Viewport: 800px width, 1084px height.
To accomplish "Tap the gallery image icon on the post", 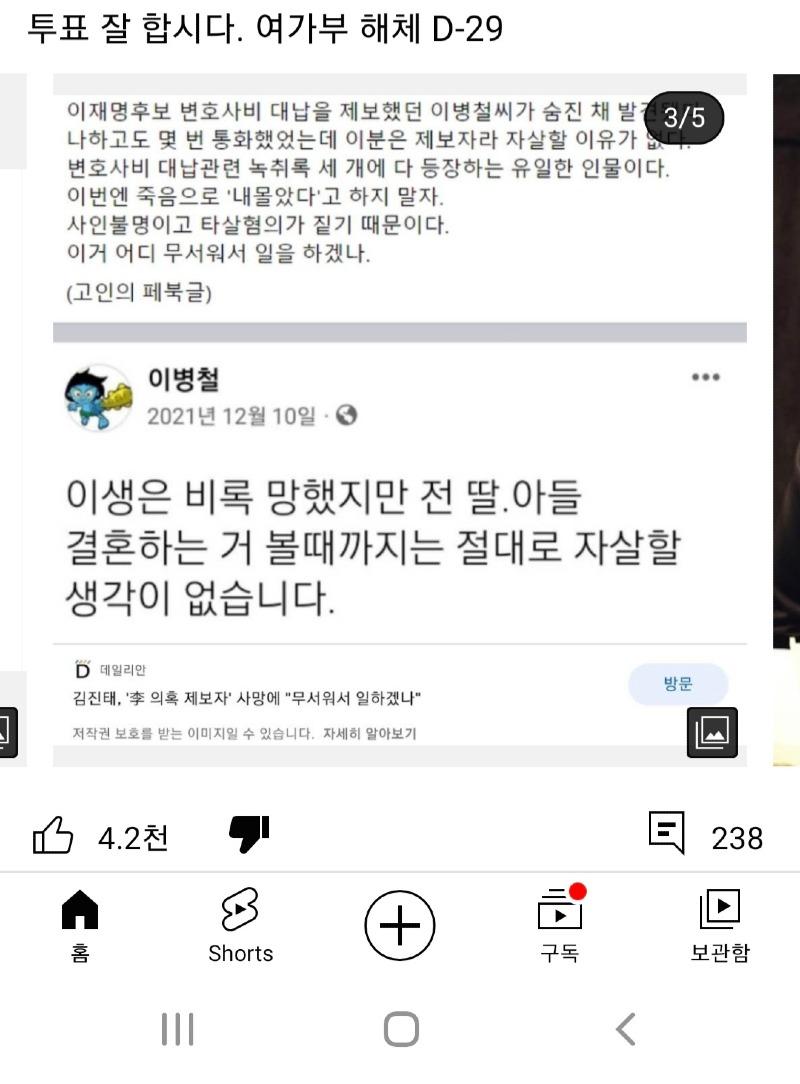I will point(711,735).
